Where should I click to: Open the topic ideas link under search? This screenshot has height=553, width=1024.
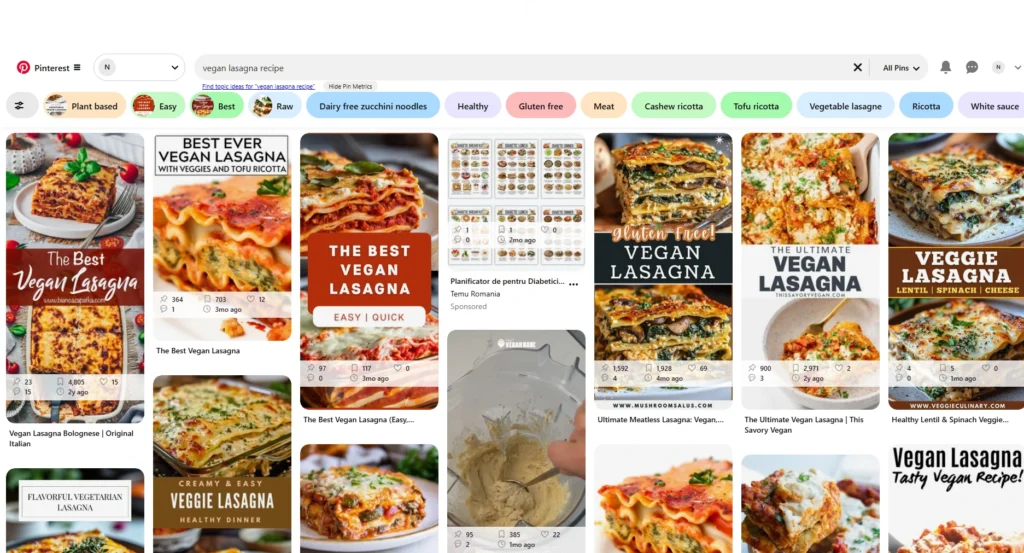(258, 87)
